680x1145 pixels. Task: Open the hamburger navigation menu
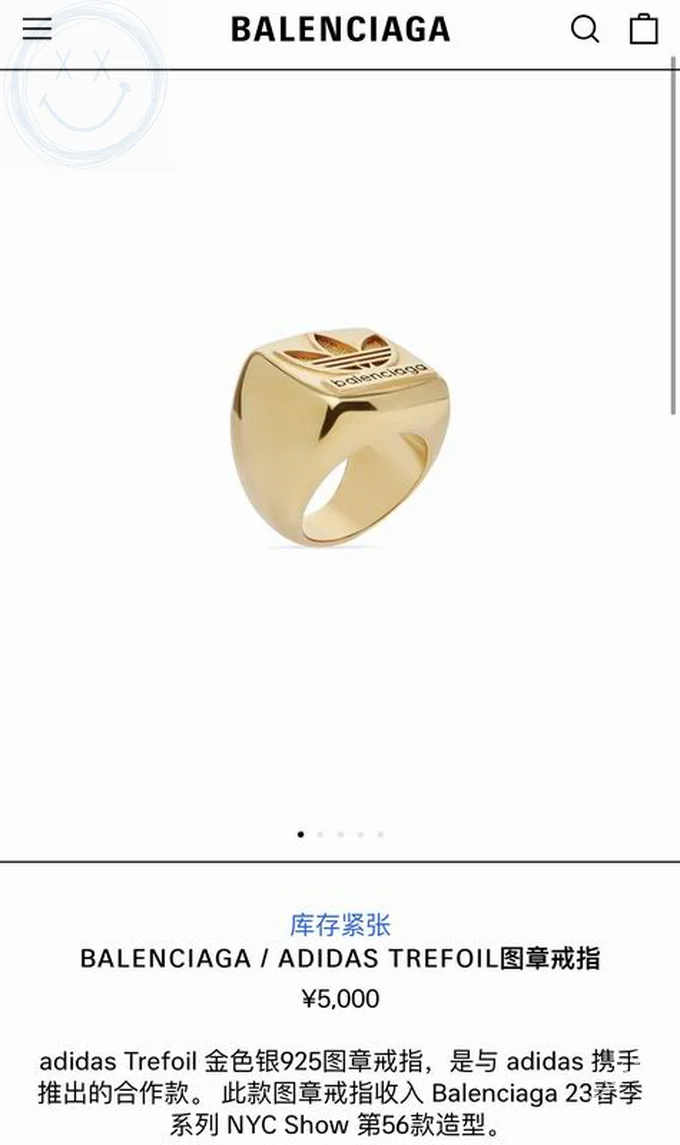coord(37,29)
